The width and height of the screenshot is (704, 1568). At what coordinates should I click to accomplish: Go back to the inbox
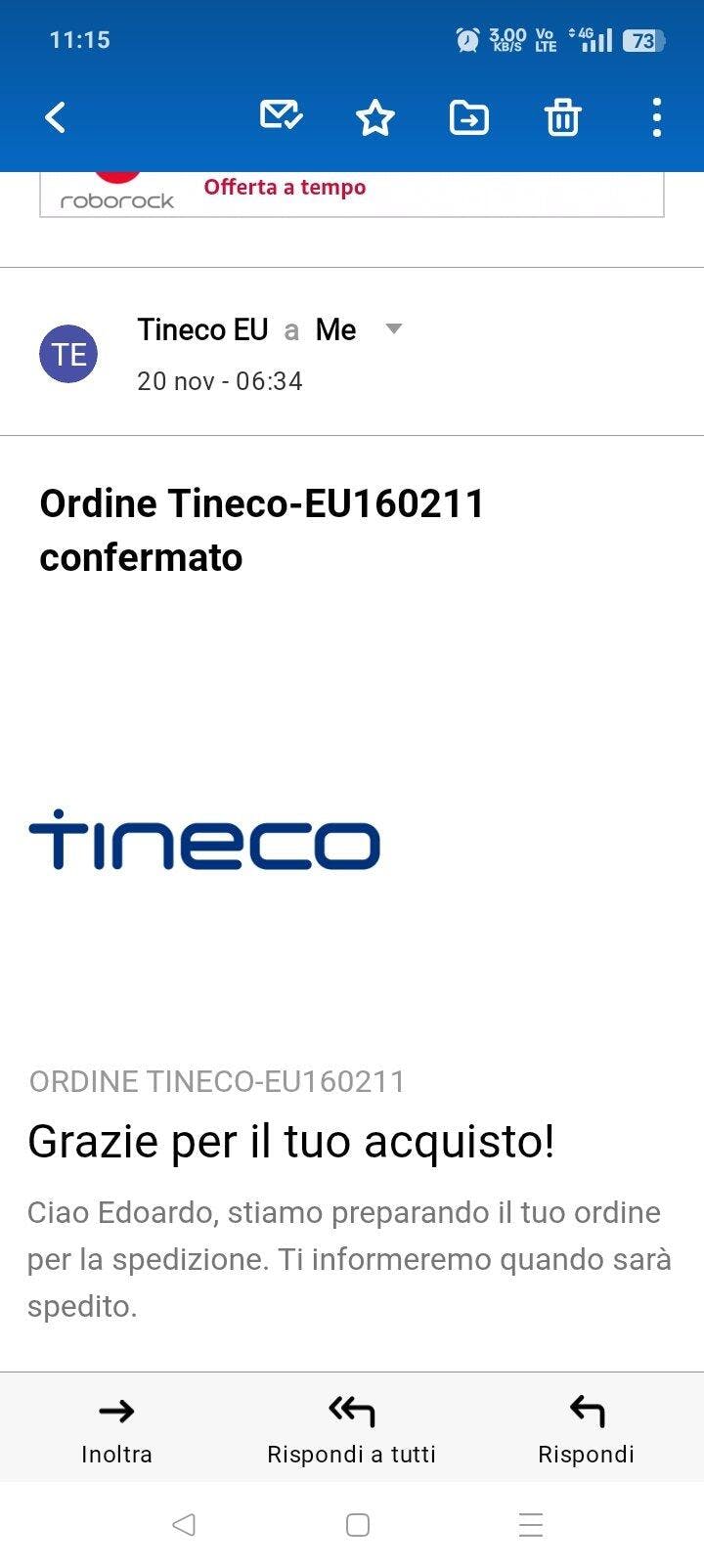[x=56, y=118]
